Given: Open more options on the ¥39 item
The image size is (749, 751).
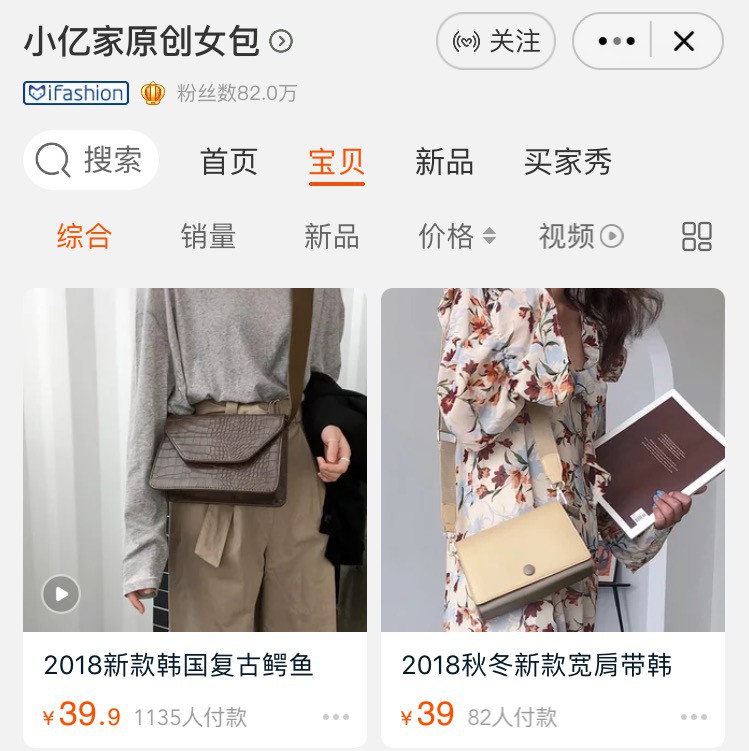Looking at the screenshot, I should pos(694,717).
